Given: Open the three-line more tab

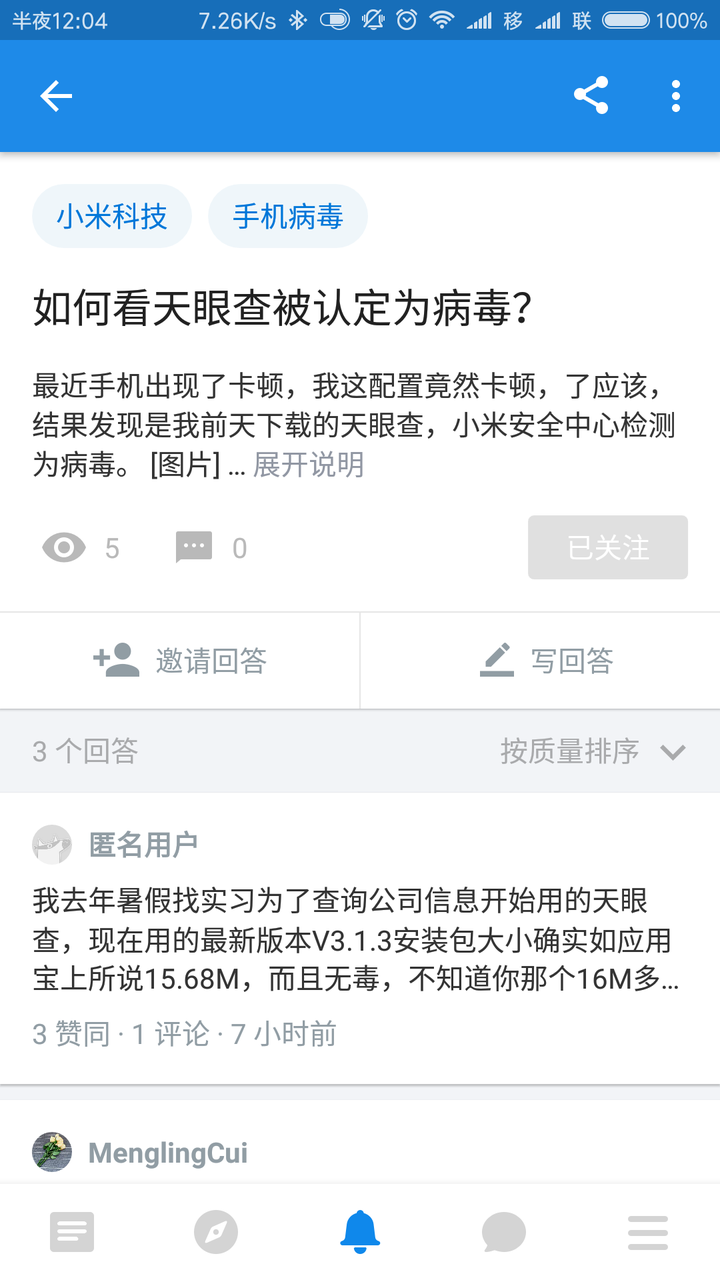Looking at the screenshot, I should tap(648, 1232).
